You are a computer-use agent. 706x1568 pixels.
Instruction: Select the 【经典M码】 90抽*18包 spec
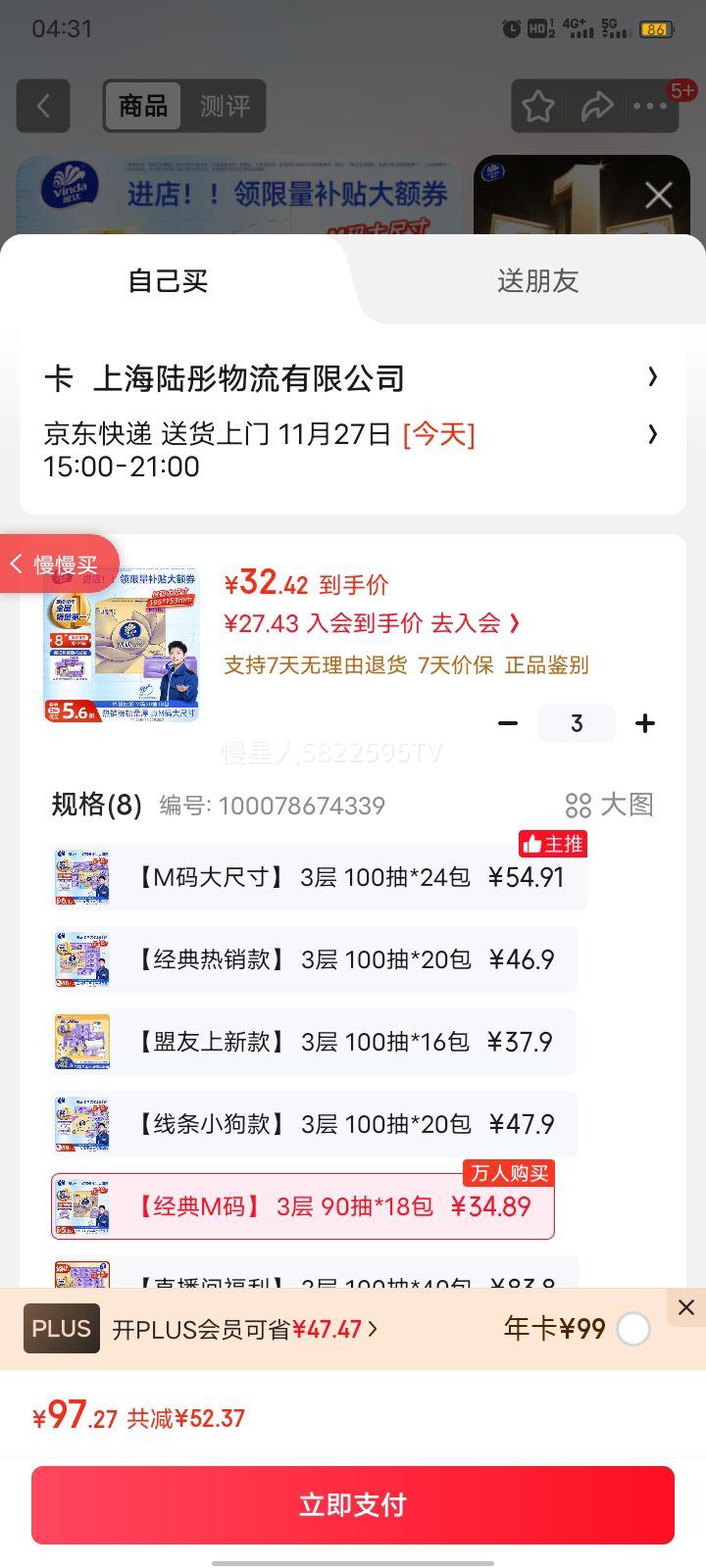pyautogui.click(x=302, y=1206)
